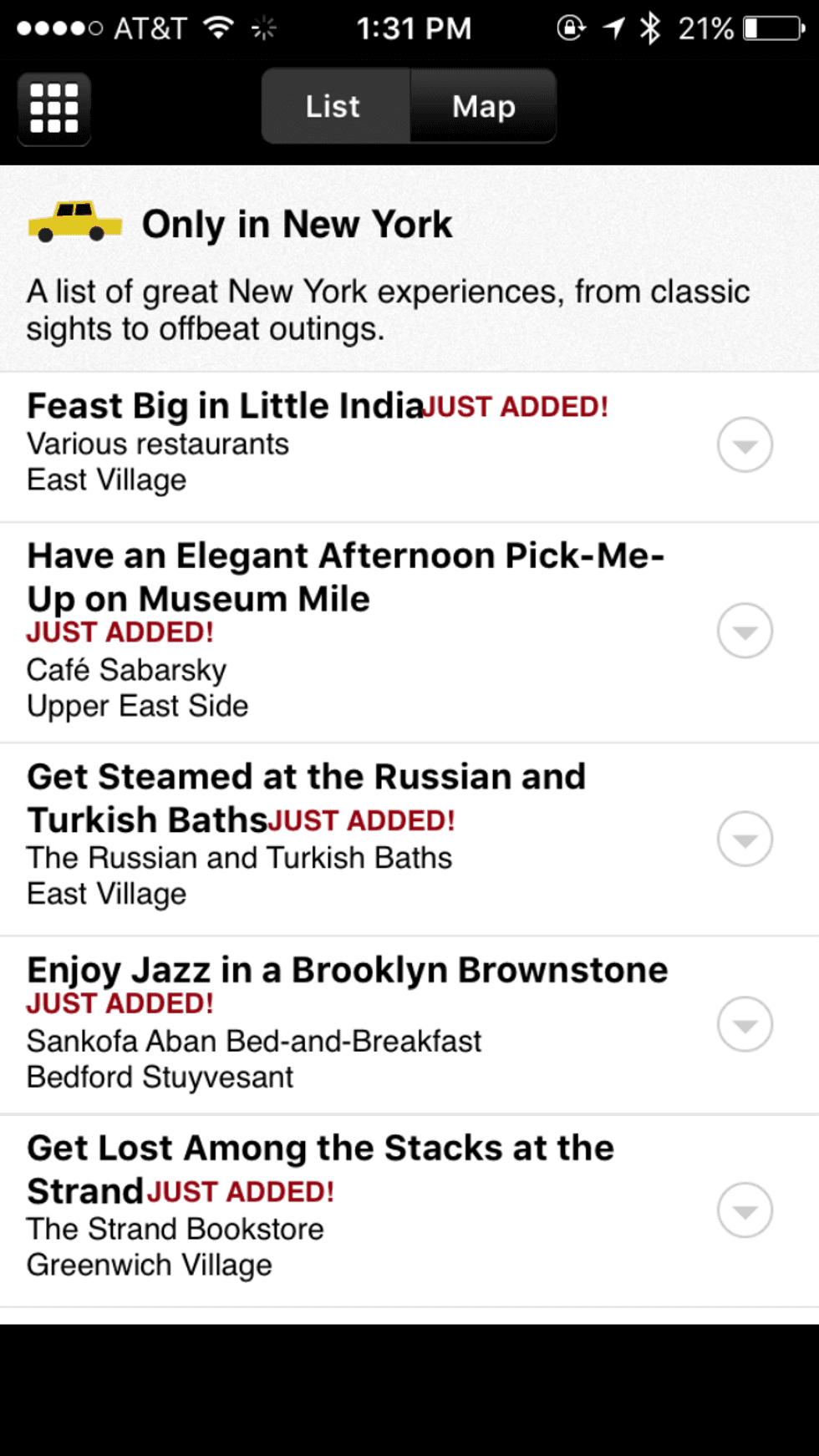Open the Café Sabarsky Museum Mile entry
This screenshot has width=819, height=1456.
tap(334, 631)
